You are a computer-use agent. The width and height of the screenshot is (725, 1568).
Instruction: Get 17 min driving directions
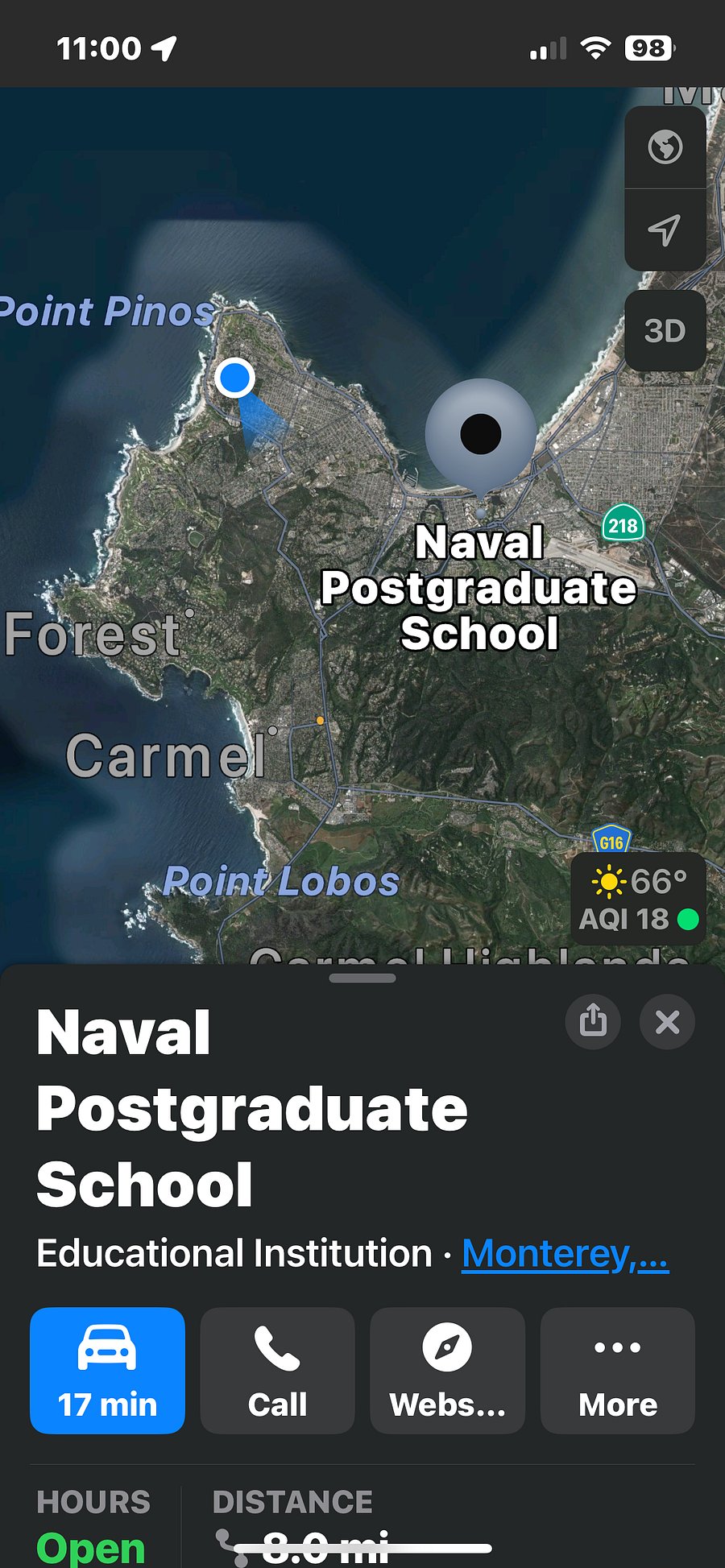click(x=107, y=1370)
